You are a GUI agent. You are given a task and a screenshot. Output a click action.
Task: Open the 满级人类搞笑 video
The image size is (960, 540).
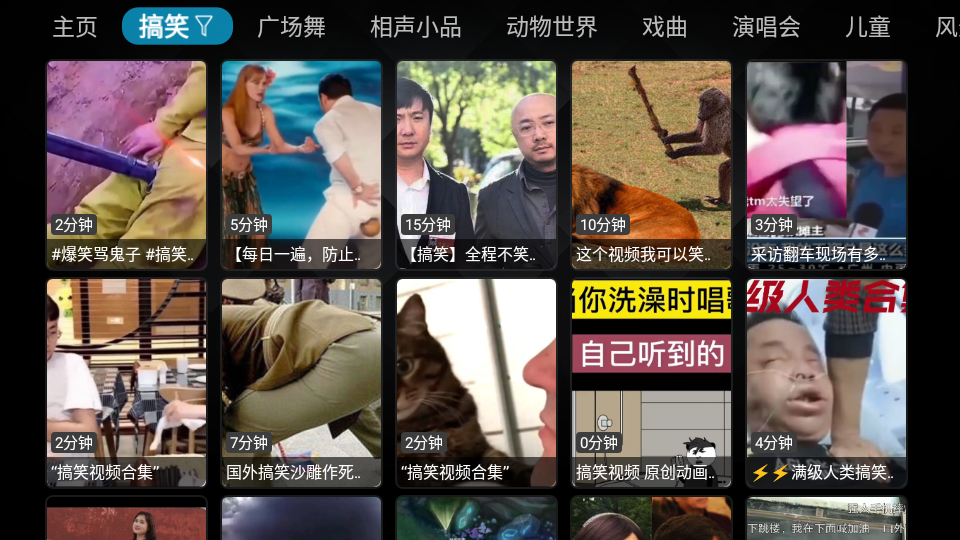(826, 383)
